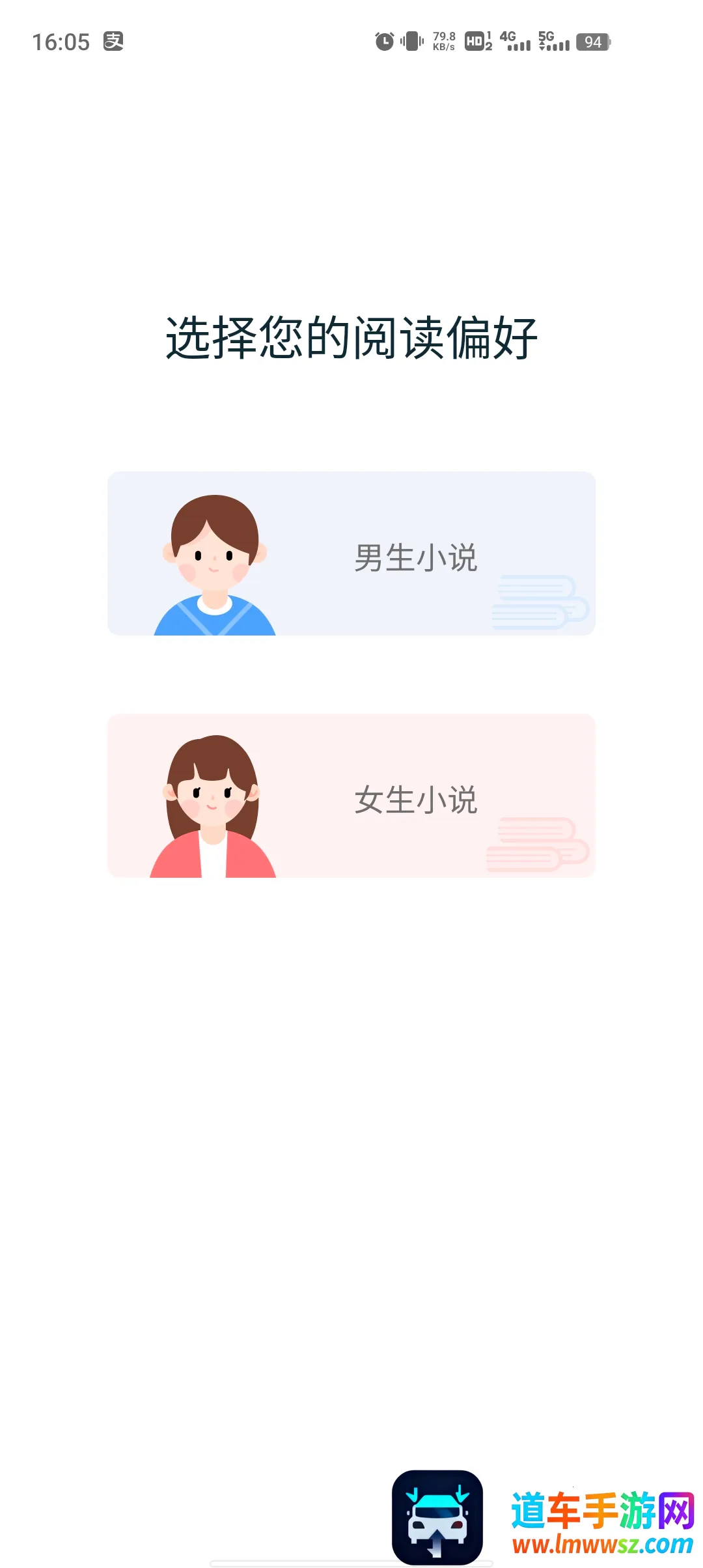Select 男生小说 reading preference
Image resolution: width=703 pixels, height=1568 pixels.
point(351,554)
